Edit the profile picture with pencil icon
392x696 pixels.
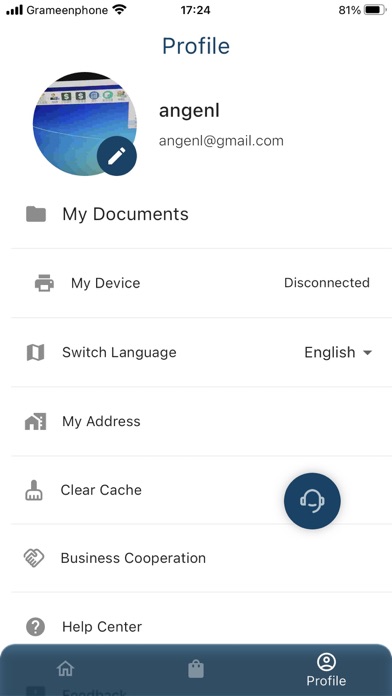click(117, 156)
